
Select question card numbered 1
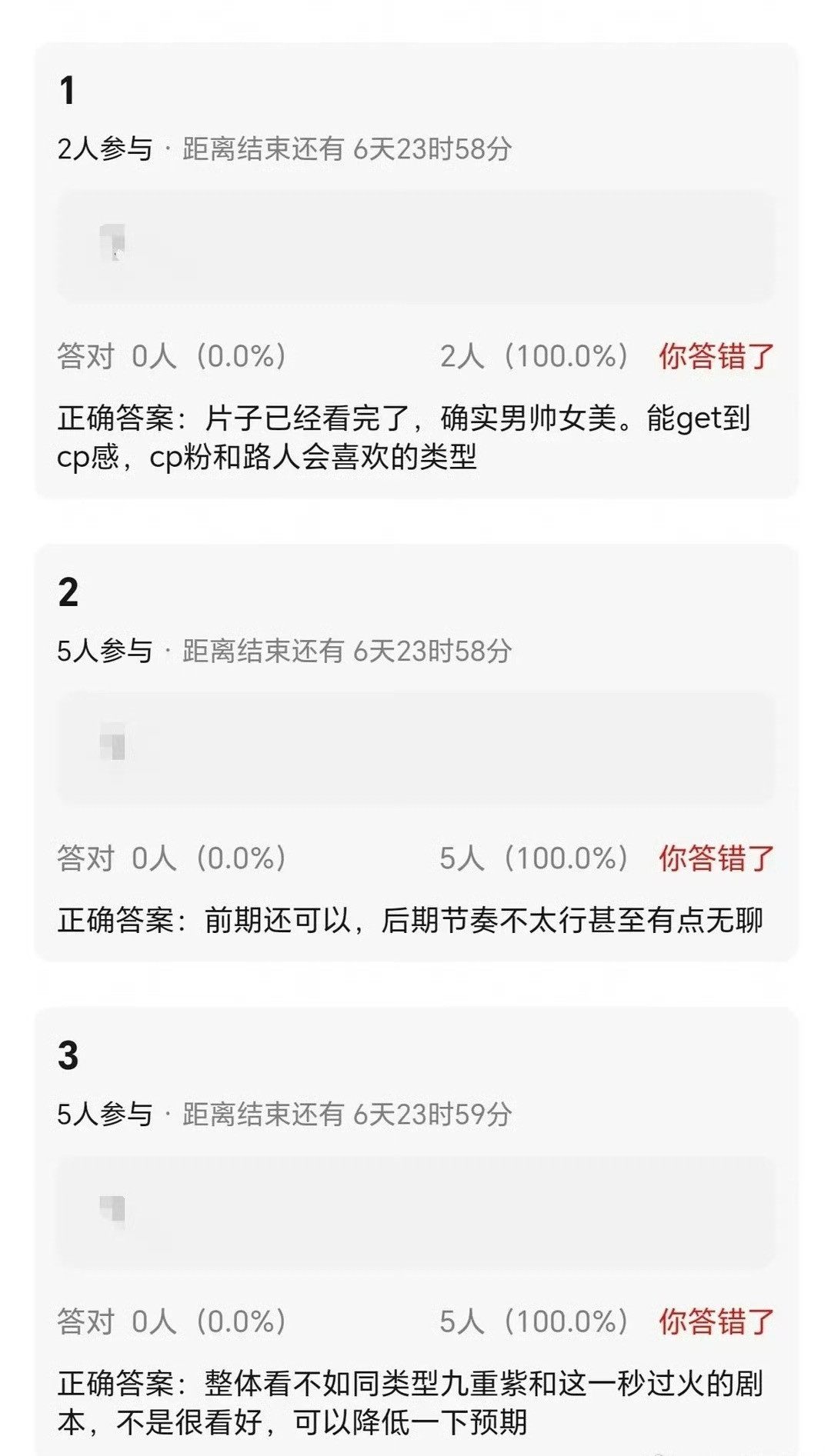tap(415, 269)
